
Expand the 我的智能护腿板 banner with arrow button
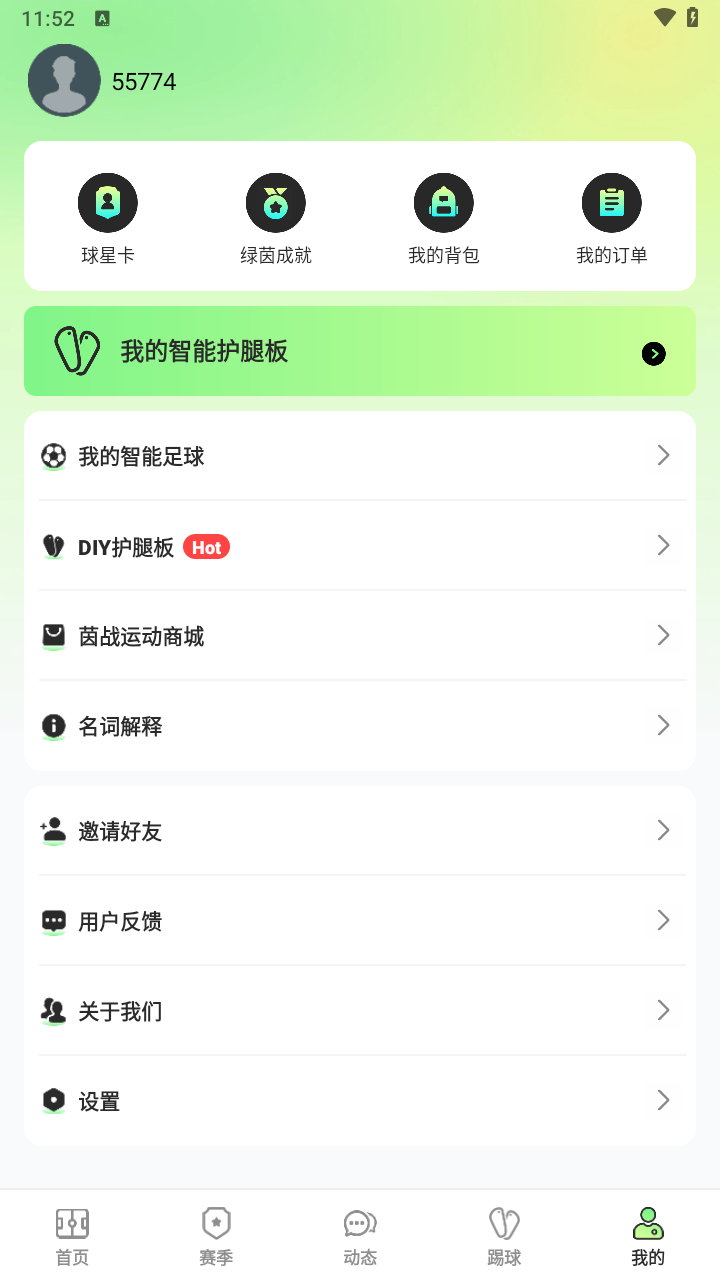(x=654, y=353)
